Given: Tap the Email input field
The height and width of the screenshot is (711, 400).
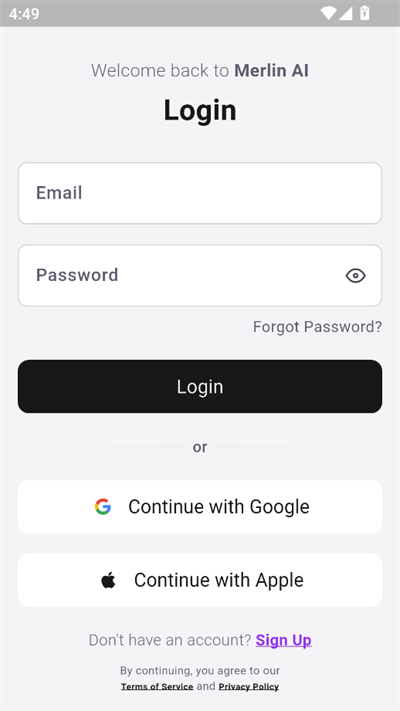Looking at the screenshot, I should click(x=200, y=193).
